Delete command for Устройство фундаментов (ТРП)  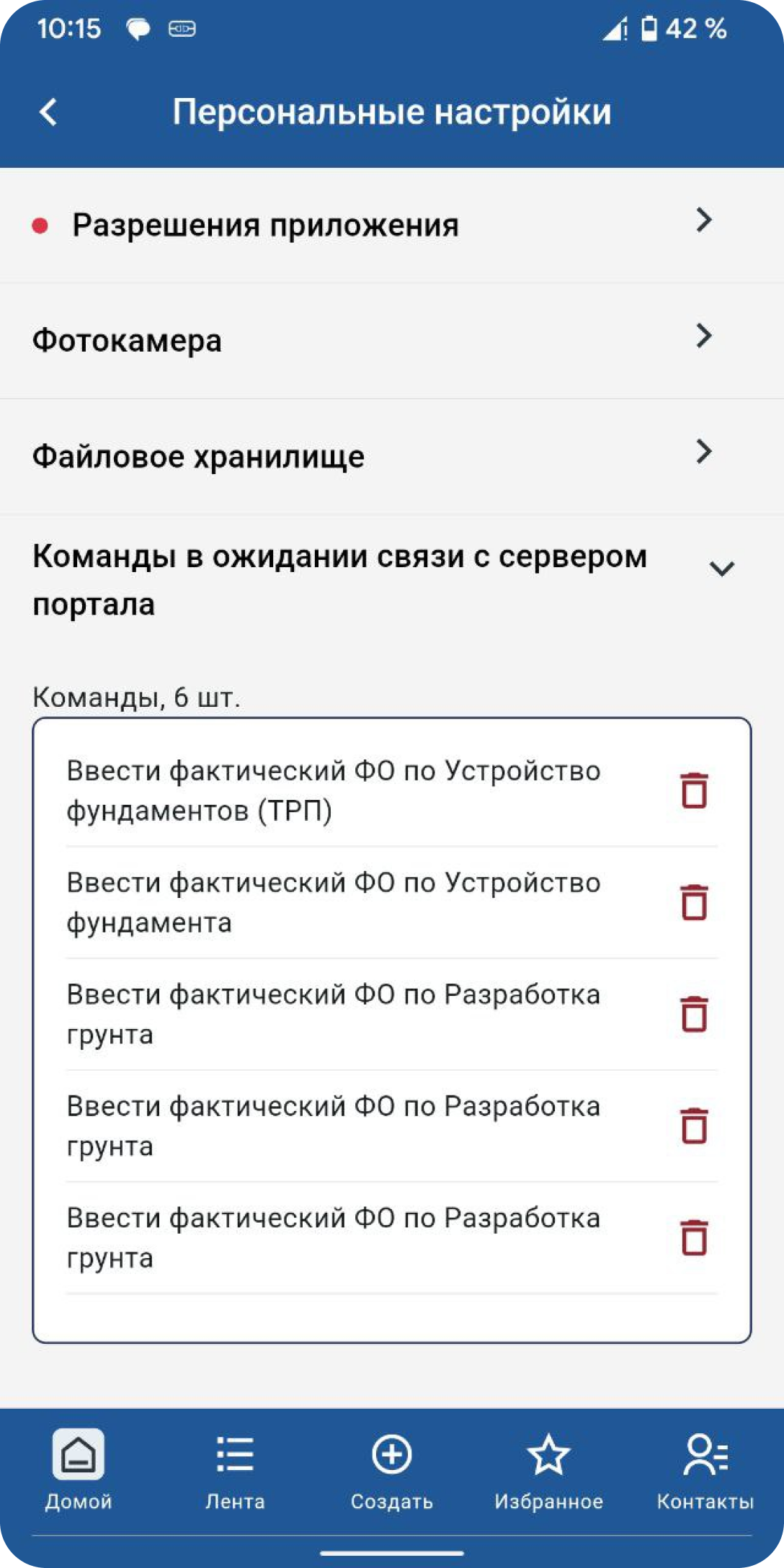click(x=695, y=790)
